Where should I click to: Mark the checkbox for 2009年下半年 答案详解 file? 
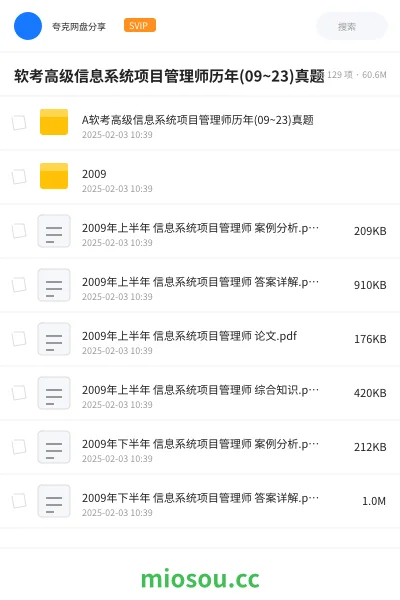[x=19, y=501]
